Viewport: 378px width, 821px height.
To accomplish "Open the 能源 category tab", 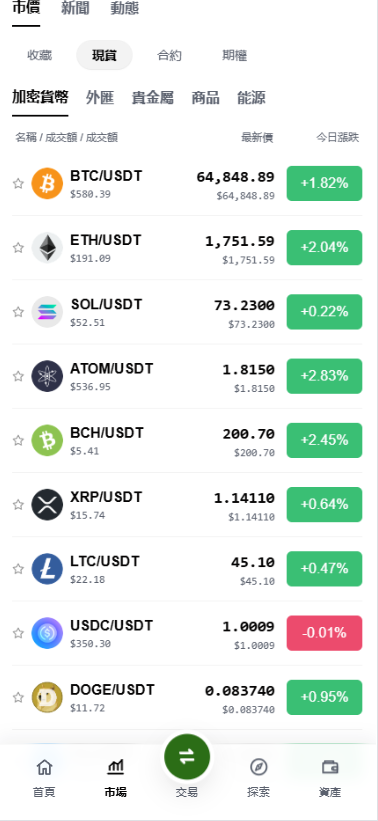I will coord(251,98).
